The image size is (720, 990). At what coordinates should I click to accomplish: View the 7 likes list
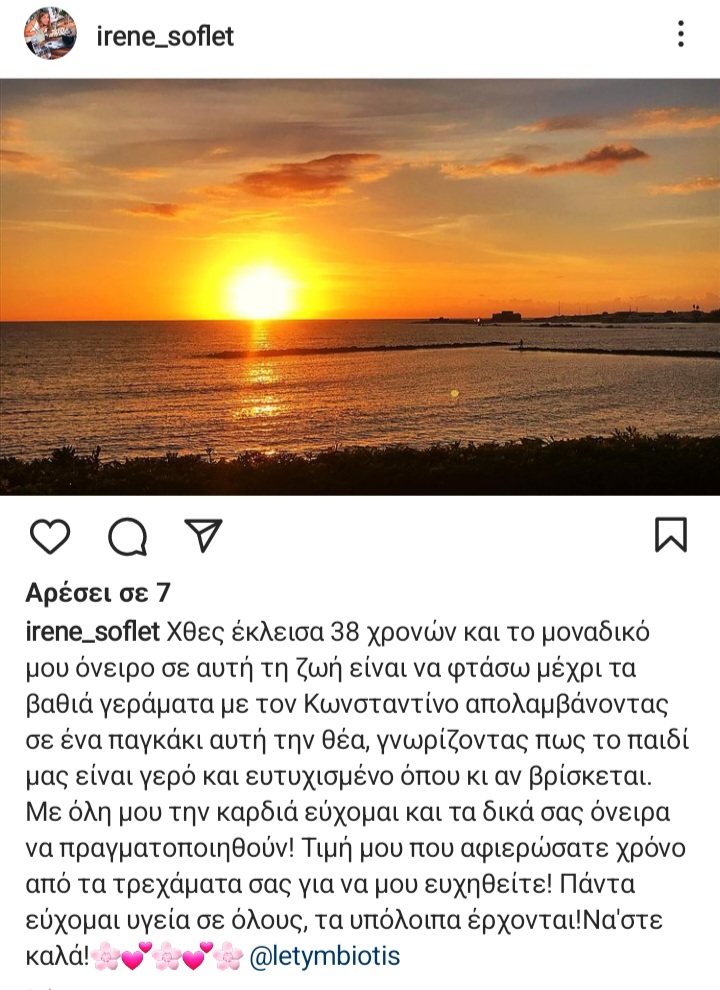98,595
